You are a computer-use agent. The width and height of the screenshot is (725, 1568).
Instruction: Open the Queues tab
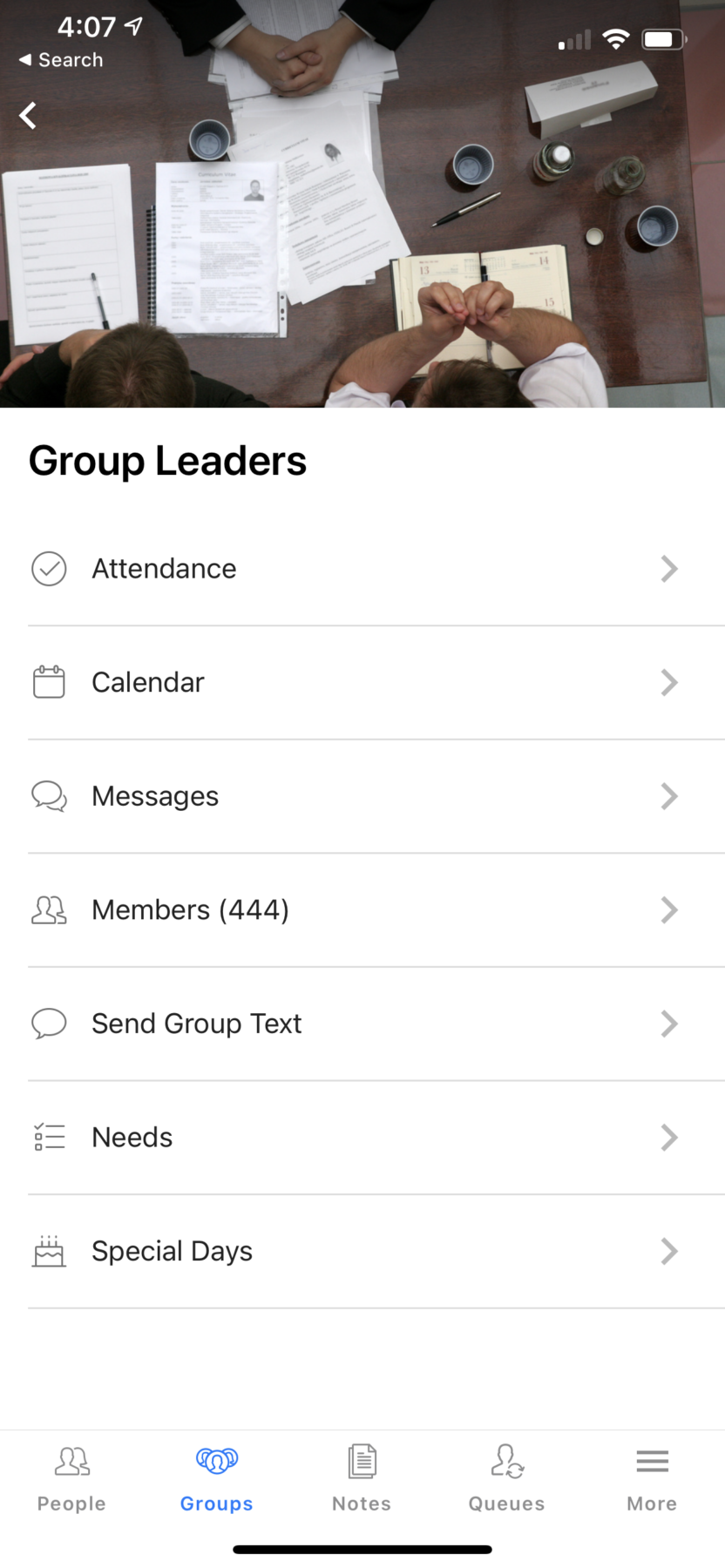click(506, 1479)
